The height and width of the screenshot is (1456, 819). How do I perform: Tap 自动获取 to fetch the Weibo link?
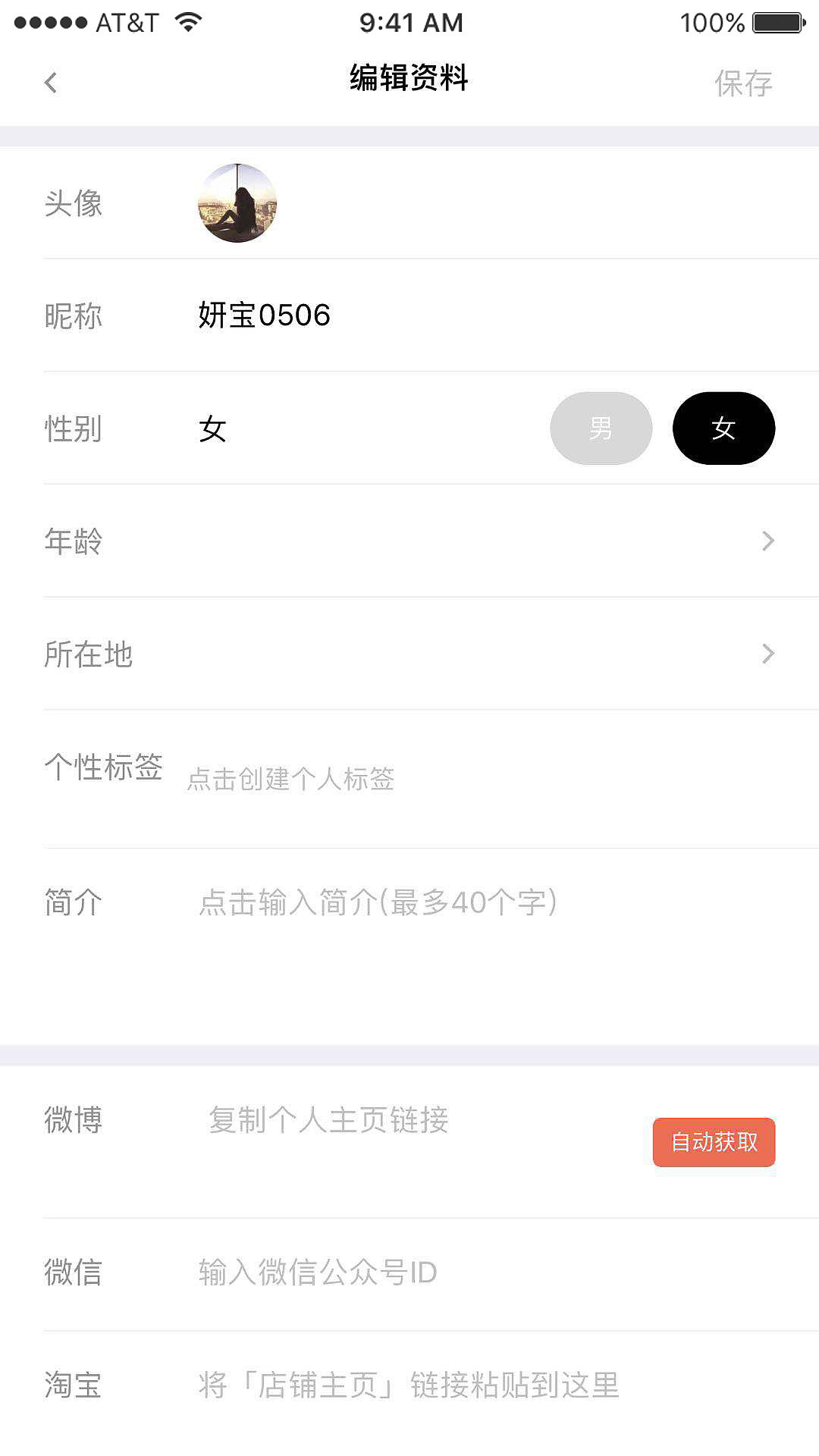[714, 1142]
